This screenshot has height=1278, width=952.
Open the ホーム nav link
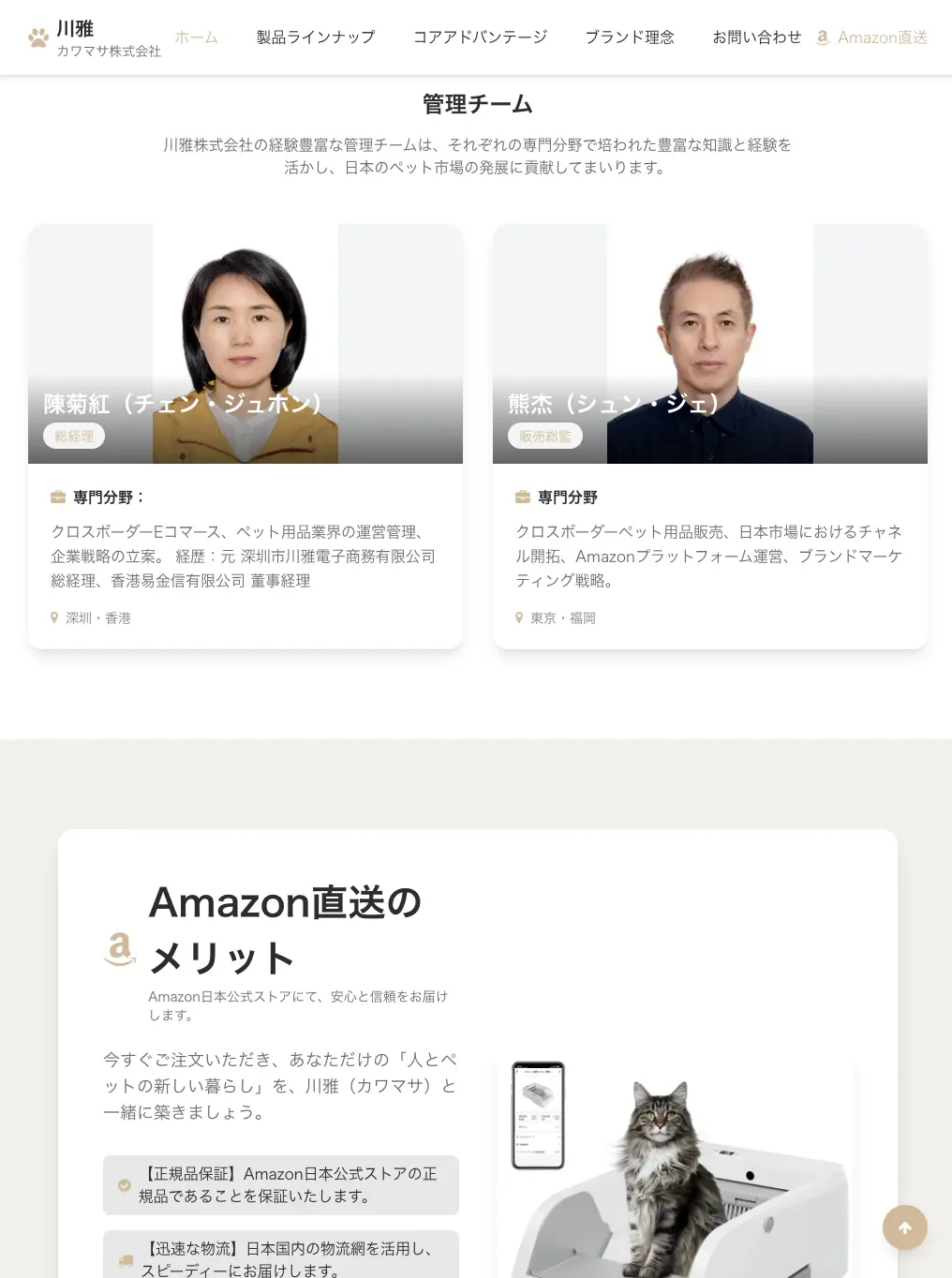coord(196,37)
